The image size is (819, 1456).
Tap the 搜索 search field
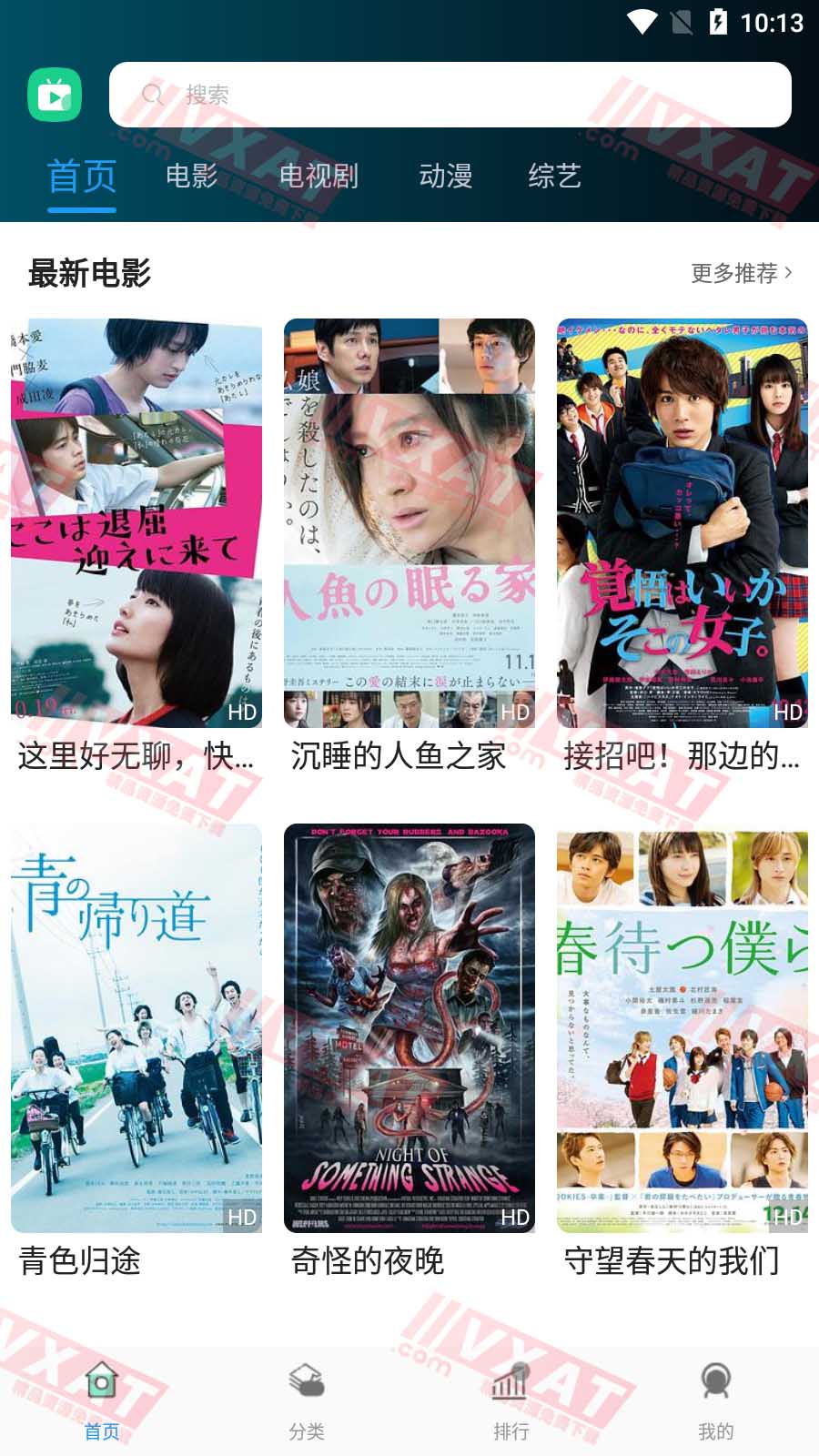pos(450,95)
